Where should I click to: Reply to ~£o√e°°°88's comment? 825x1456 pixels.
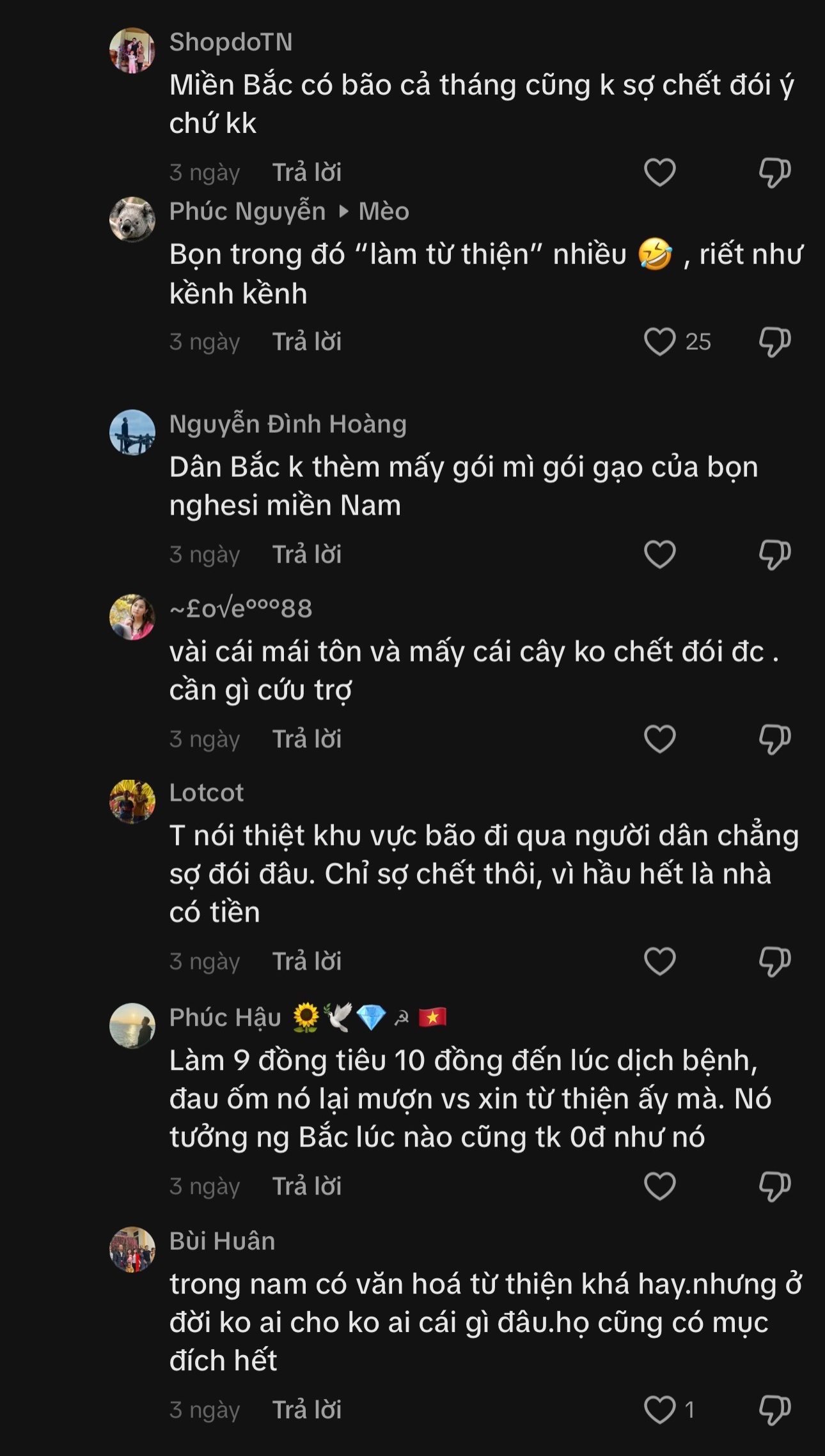click(307, 739)
